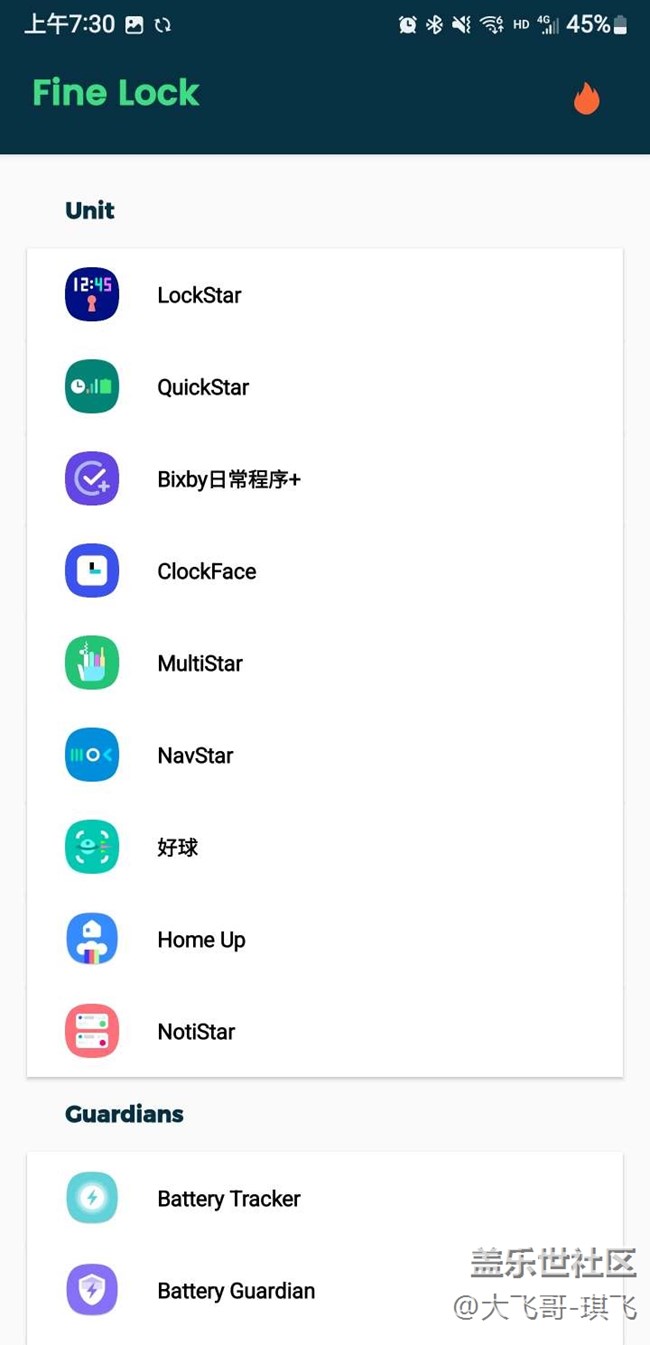
Task: Tap the flame icon in the header
Action: [x=586, y=97]
